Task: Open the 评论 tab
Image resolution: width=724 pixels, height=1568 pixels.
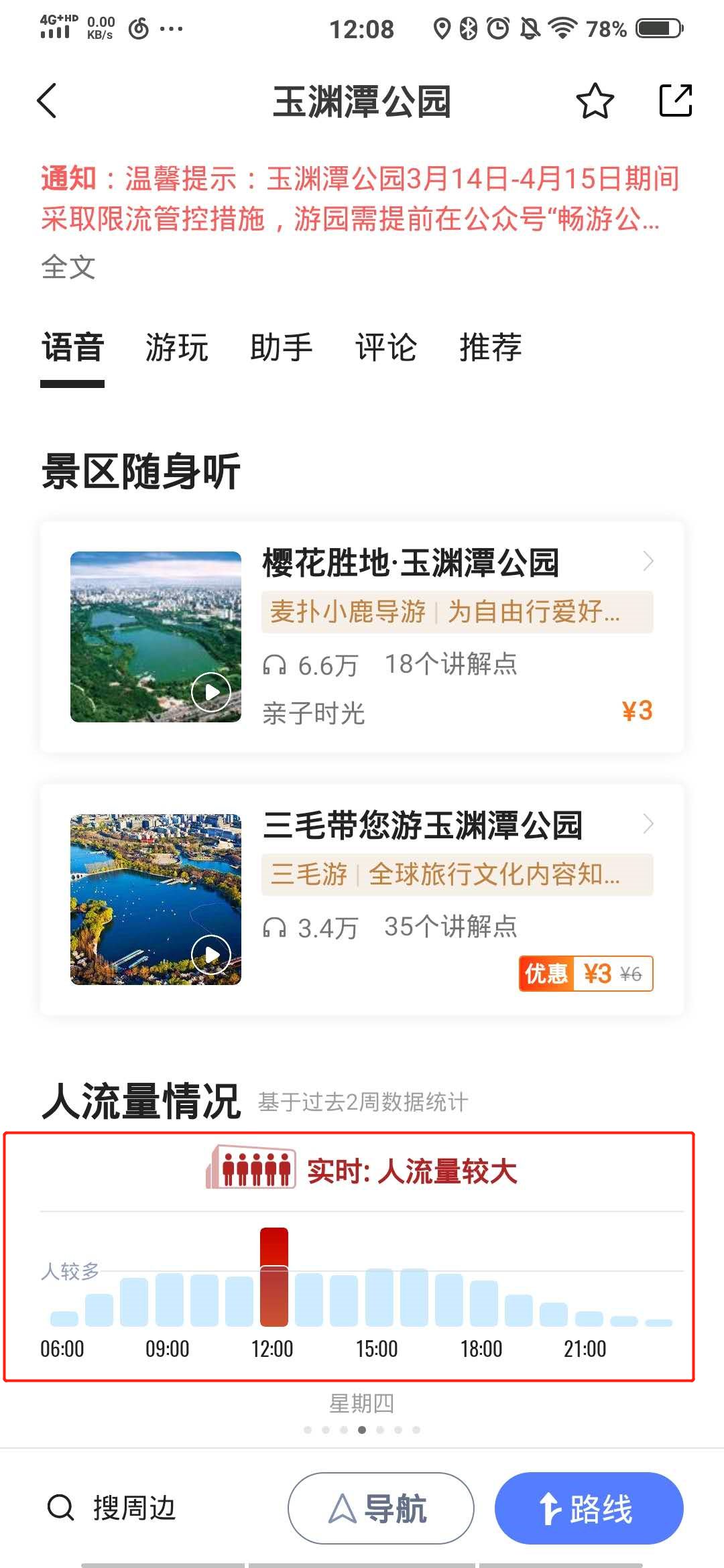Action: point(386,347)
